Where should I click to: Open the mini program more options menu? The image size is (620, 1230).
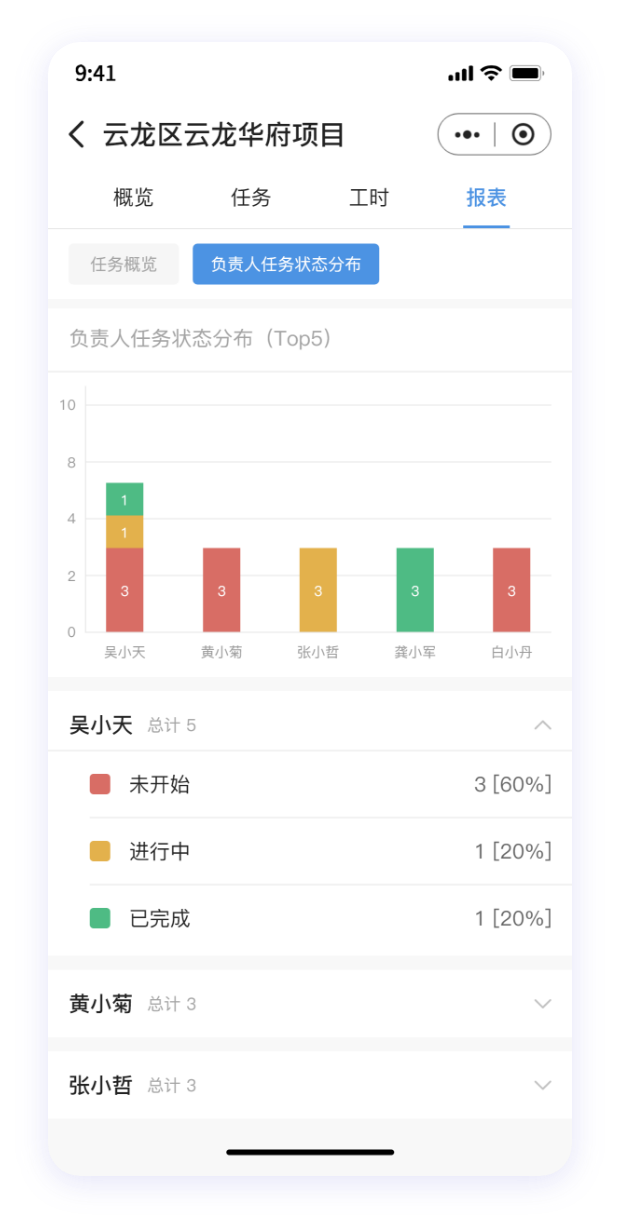pos(467,134)
